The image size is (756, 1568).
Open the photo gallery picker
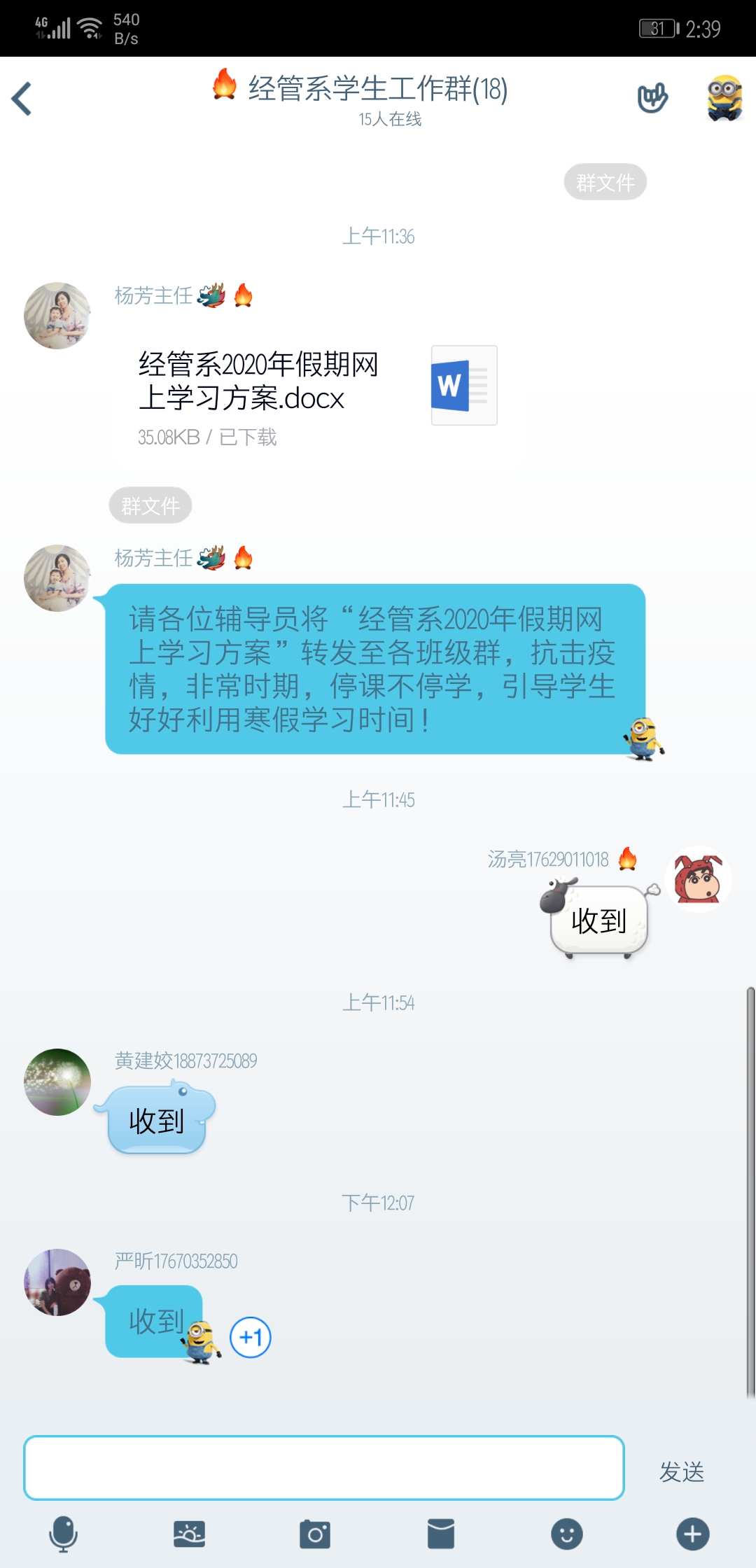189,1534
